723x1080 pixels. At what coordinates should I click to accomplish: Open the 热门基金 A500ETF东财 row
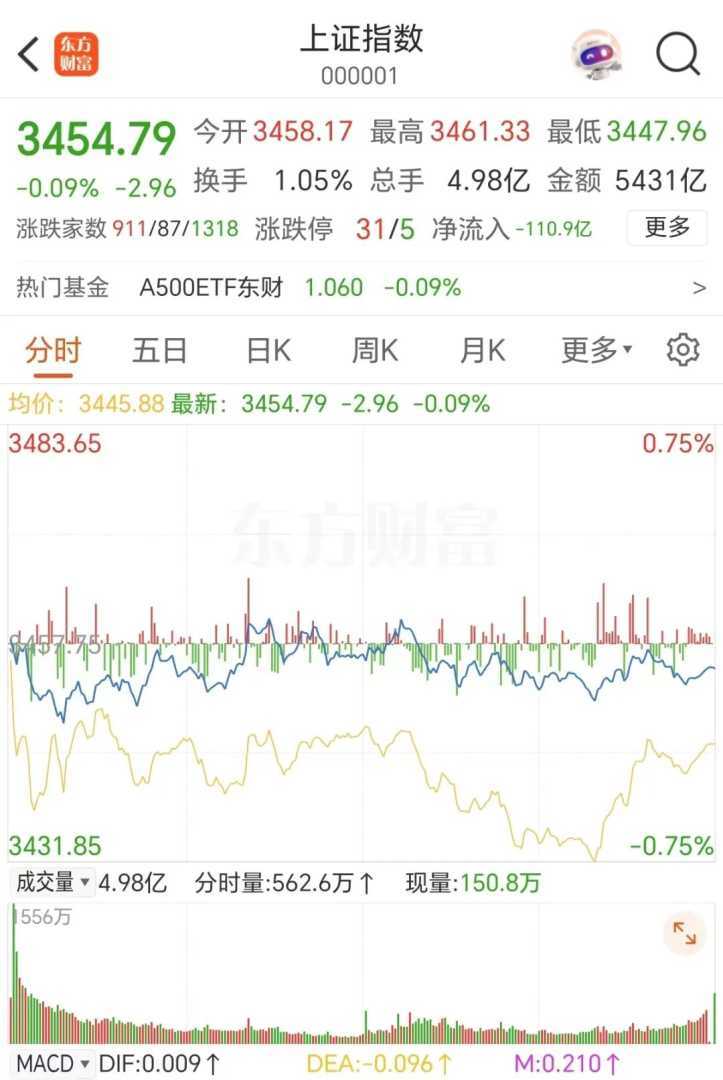click(361, 288)
